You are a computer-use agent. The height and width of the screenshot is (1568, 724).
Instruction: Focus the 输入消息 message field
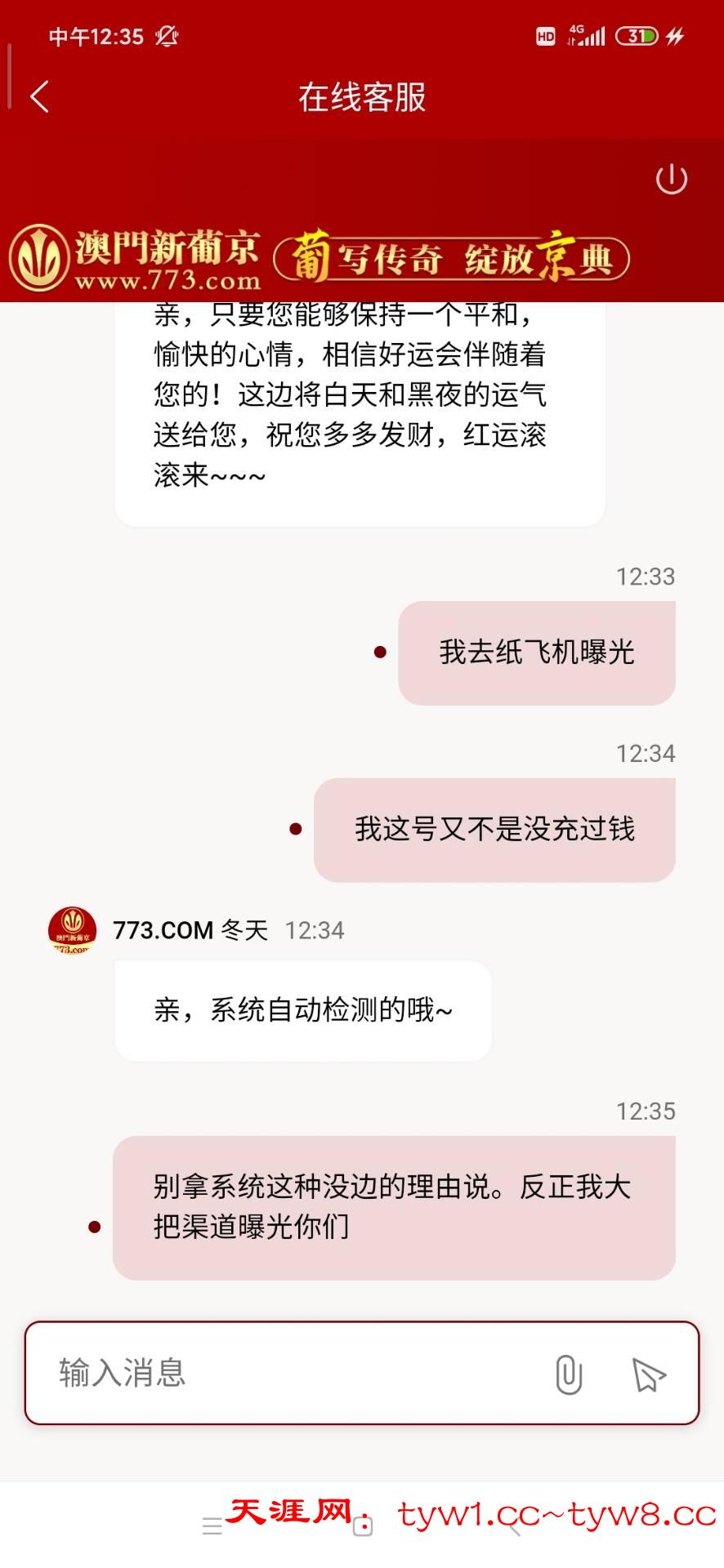point(286,1373)
